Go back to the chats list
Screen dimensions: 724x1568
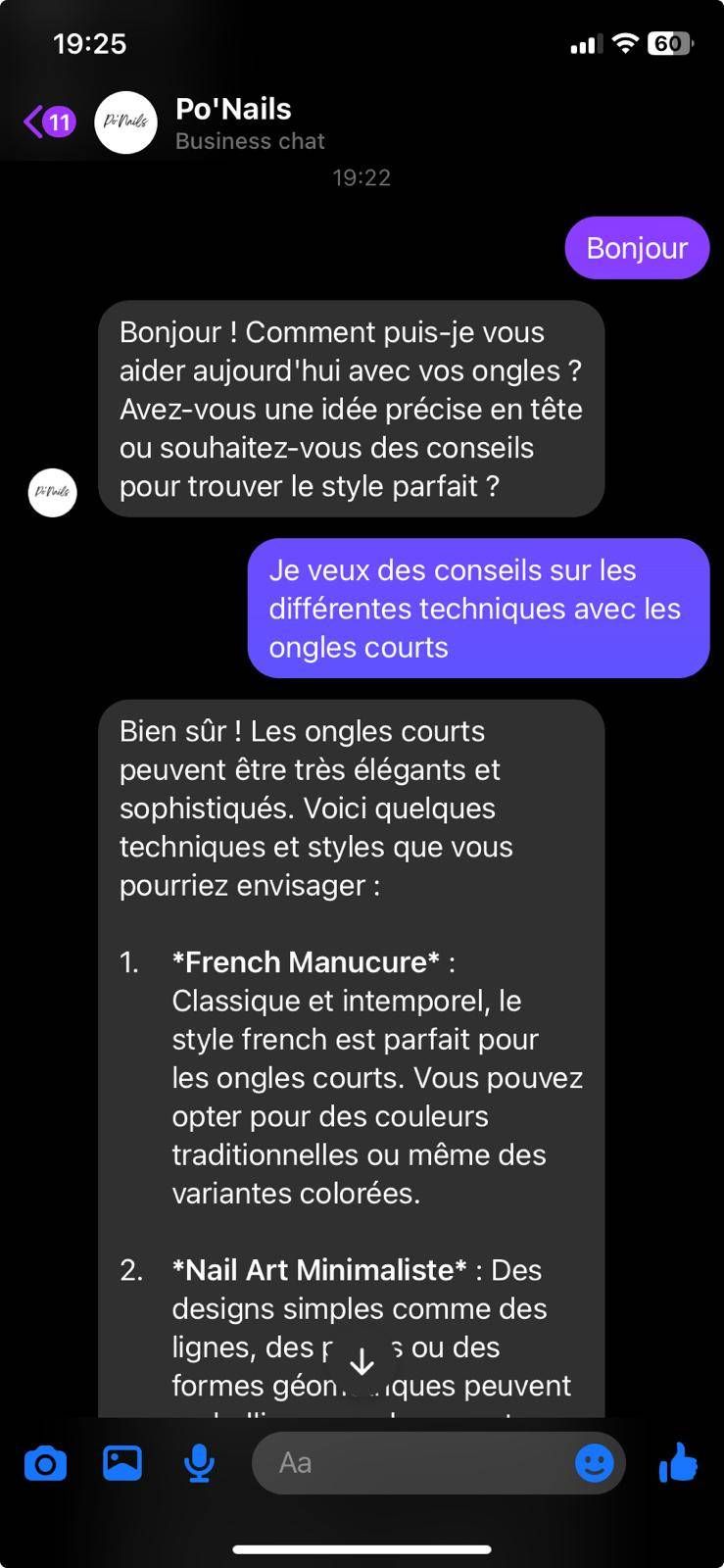[49, 122]
